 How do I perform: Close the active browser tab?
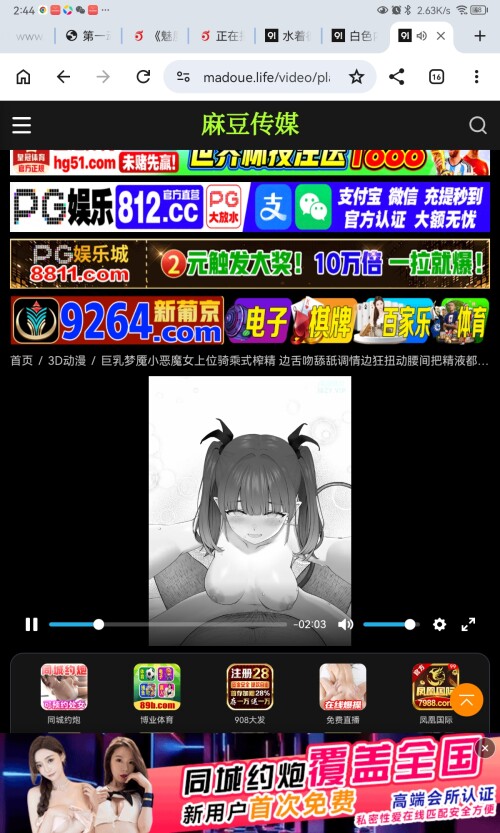(x=440, y=36)
